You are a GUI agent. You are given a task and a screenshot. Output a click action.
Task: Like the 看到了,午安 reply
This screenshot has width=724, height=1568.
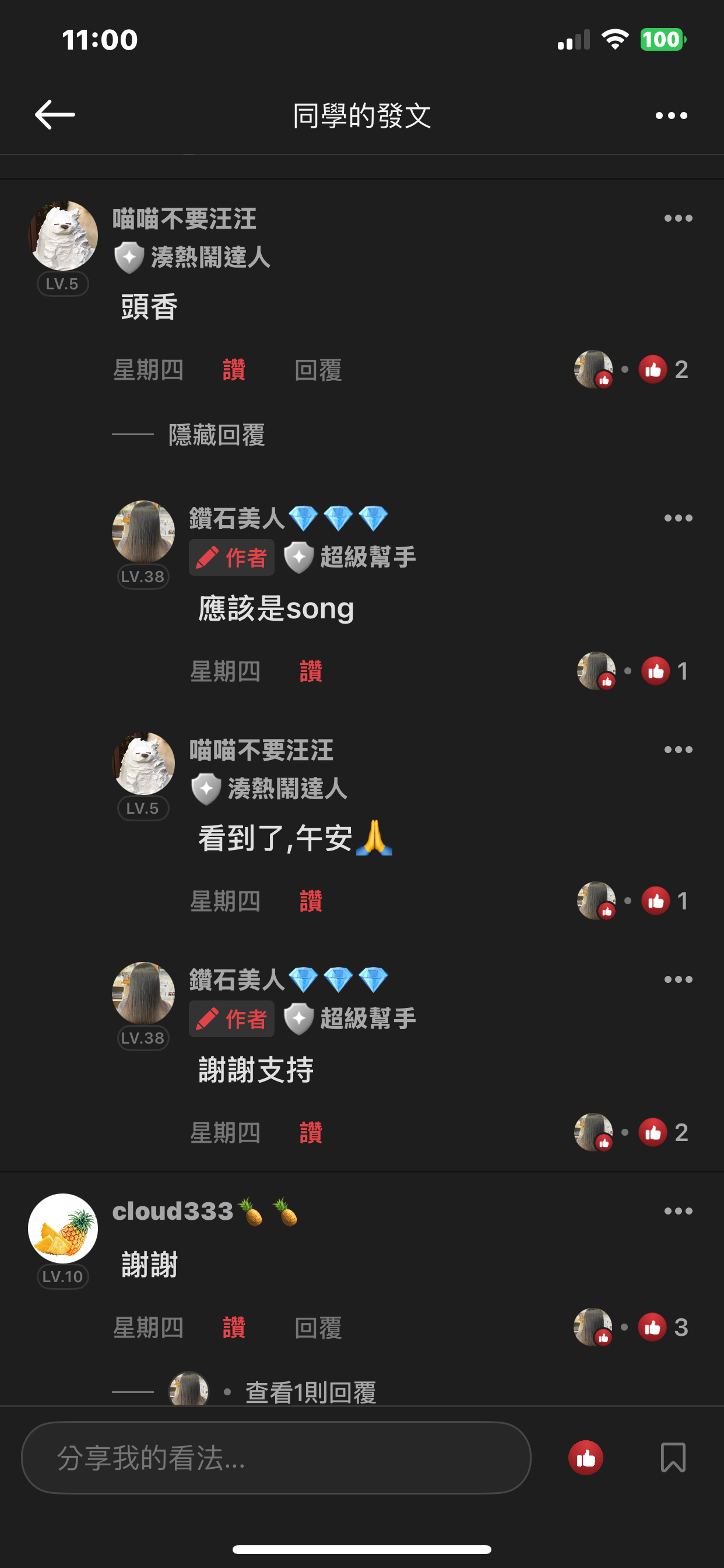click(x=310, y=901)
